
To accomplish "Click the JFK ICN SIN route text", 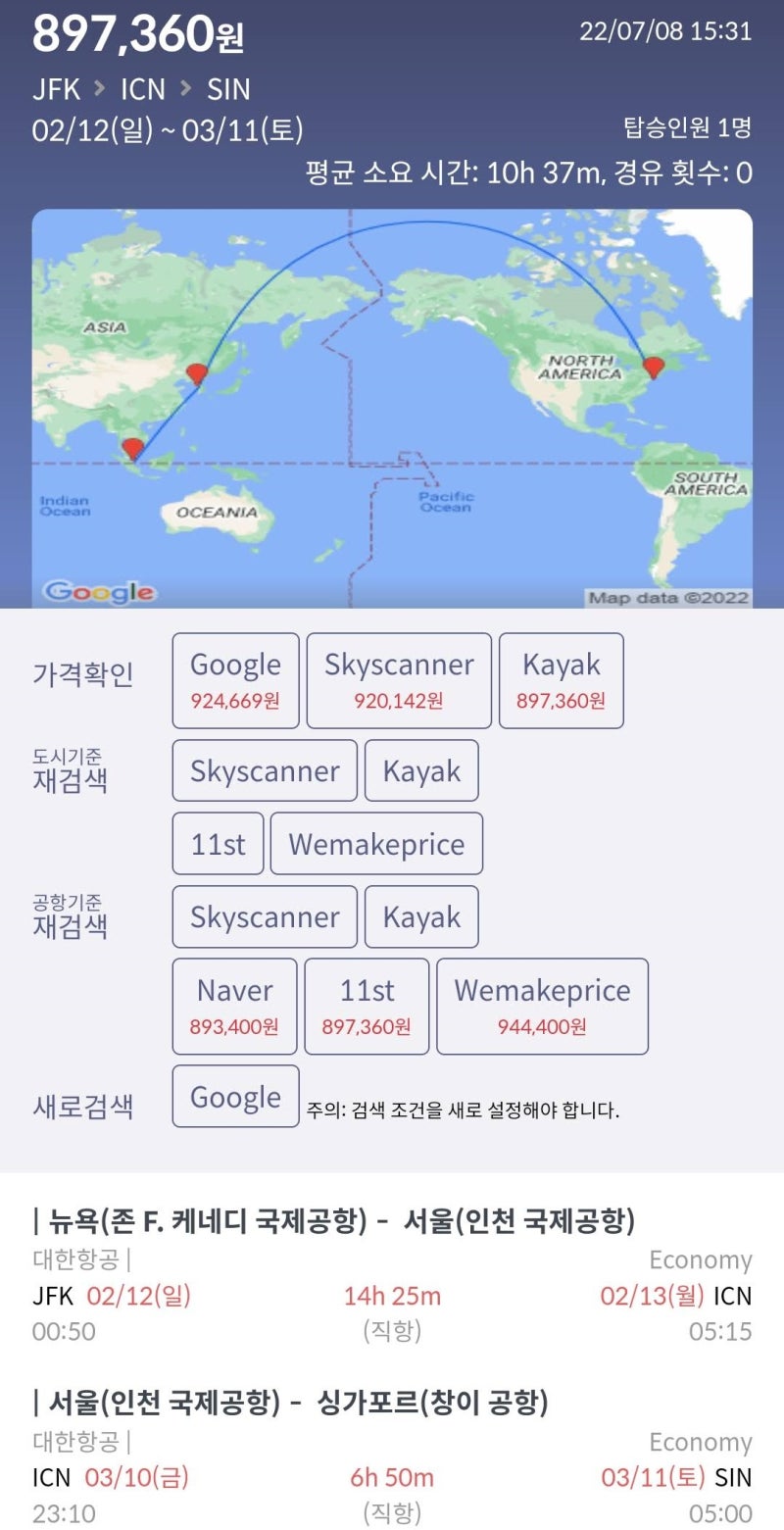I will pos(141,89).
